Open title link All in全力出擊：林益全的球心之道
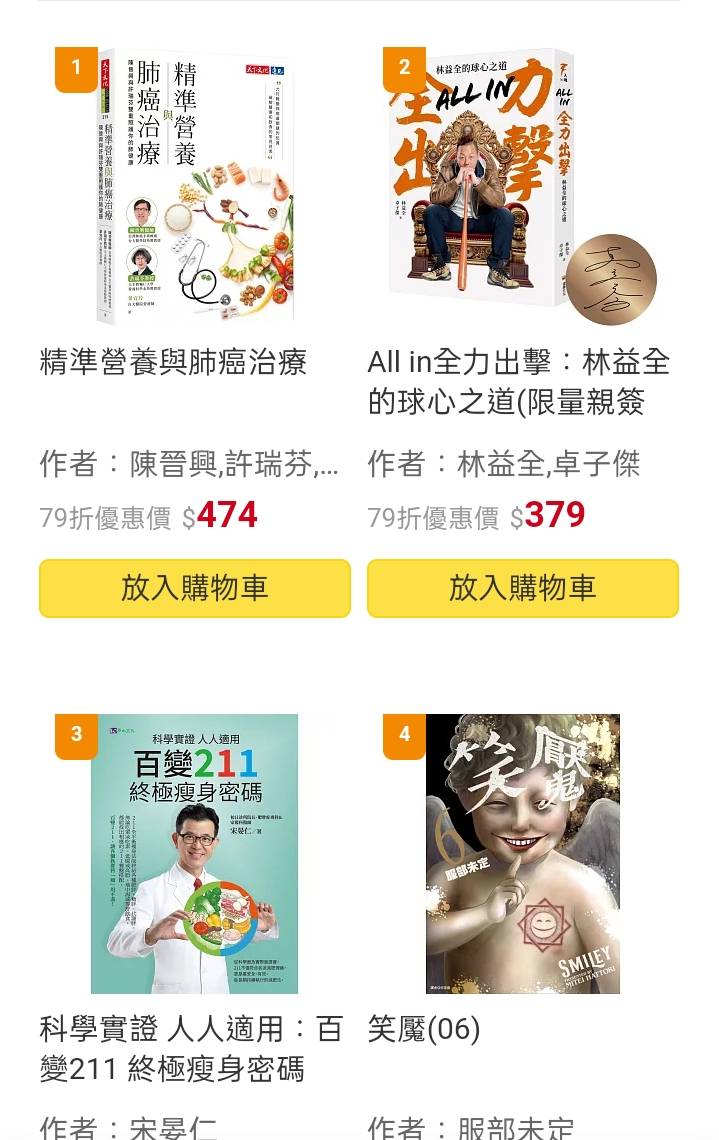The image size is (719, 1140). (x=518, y=382)
